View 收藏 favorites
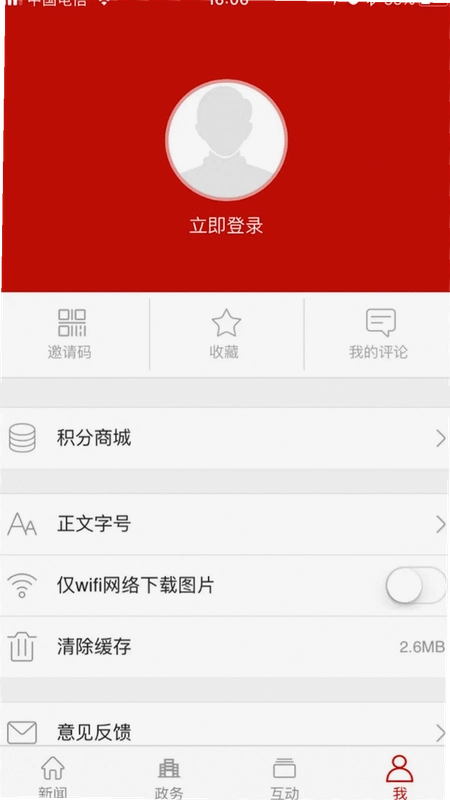Viewport: 450px width, 800px height. [x=226, y=334]
